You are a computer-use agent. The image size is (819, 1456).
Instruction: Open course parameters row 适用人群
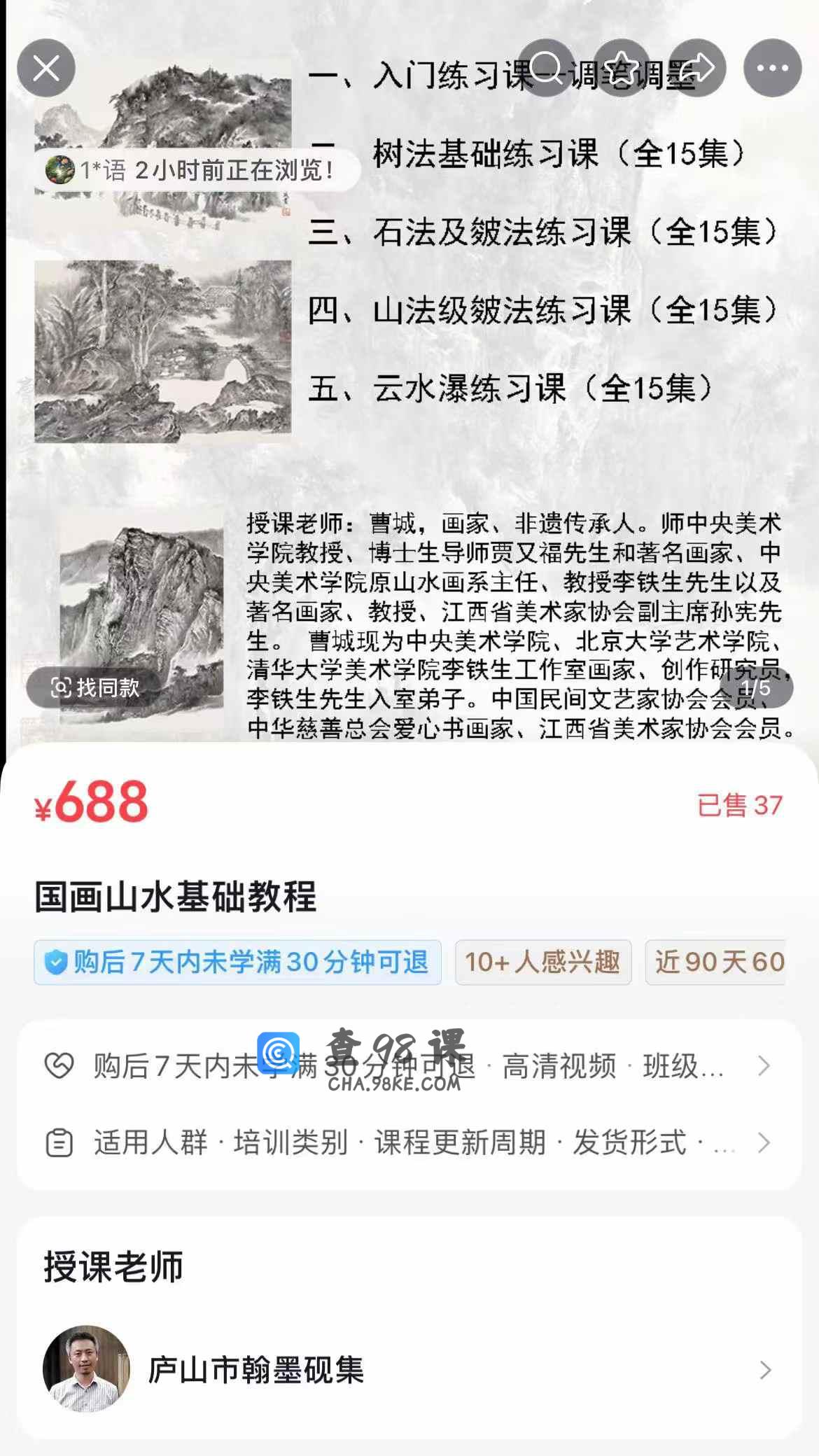(x=409, y=1142)
